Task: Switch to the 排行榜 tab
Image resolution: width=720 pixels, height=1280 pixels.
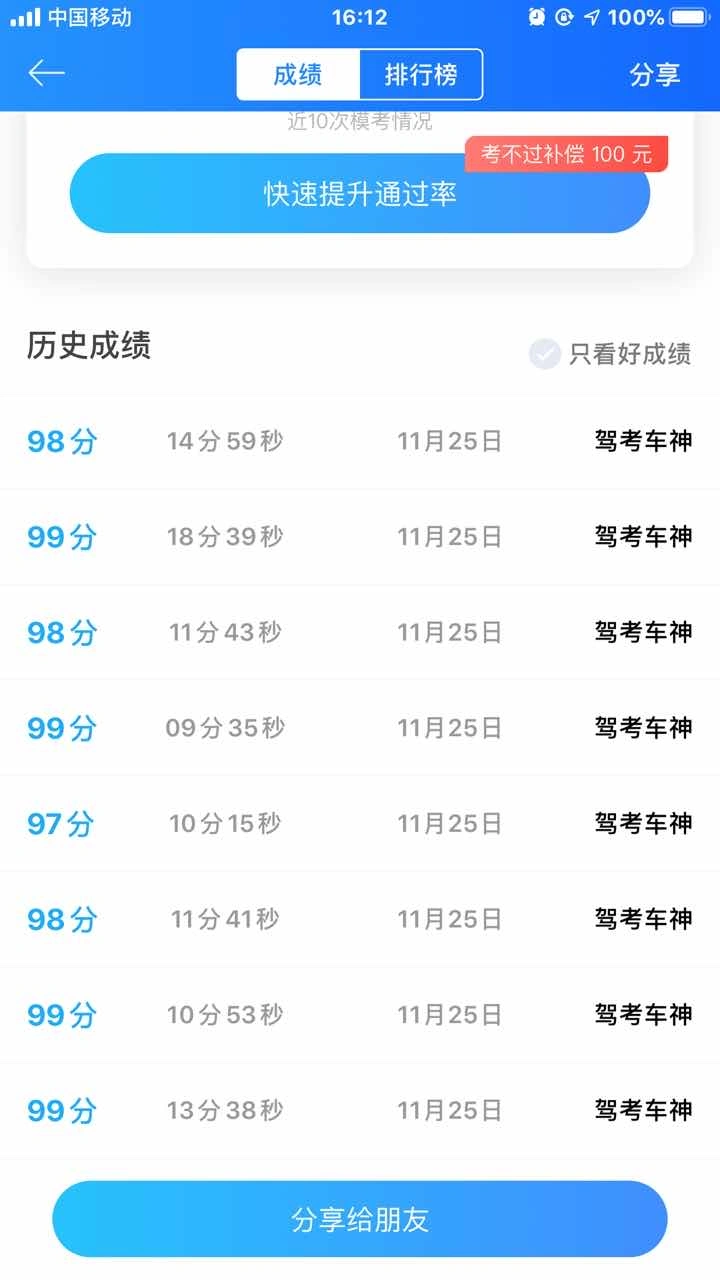Action: 421,75
